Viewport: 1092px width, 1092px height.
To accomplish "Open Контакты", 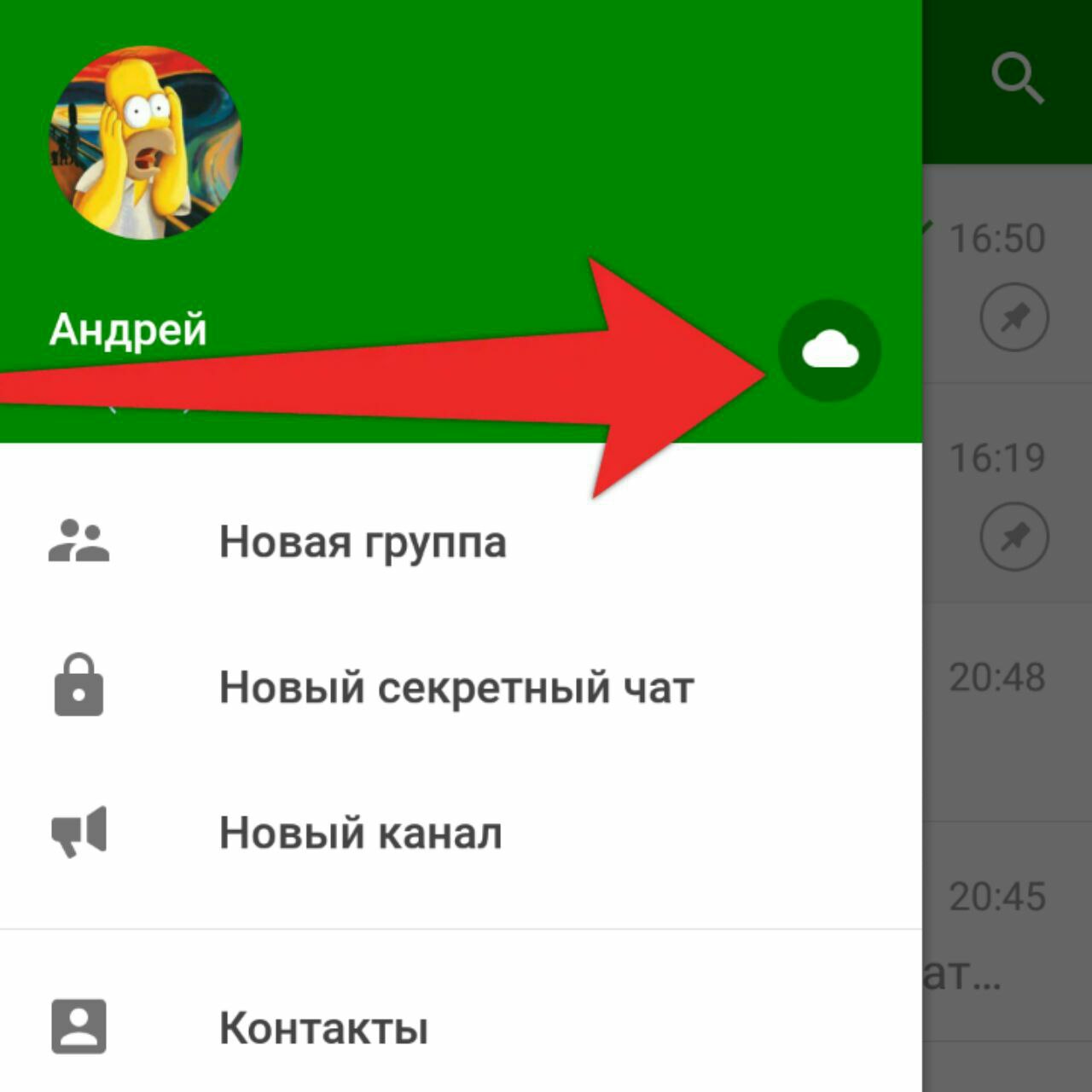I will point(323,1027).
